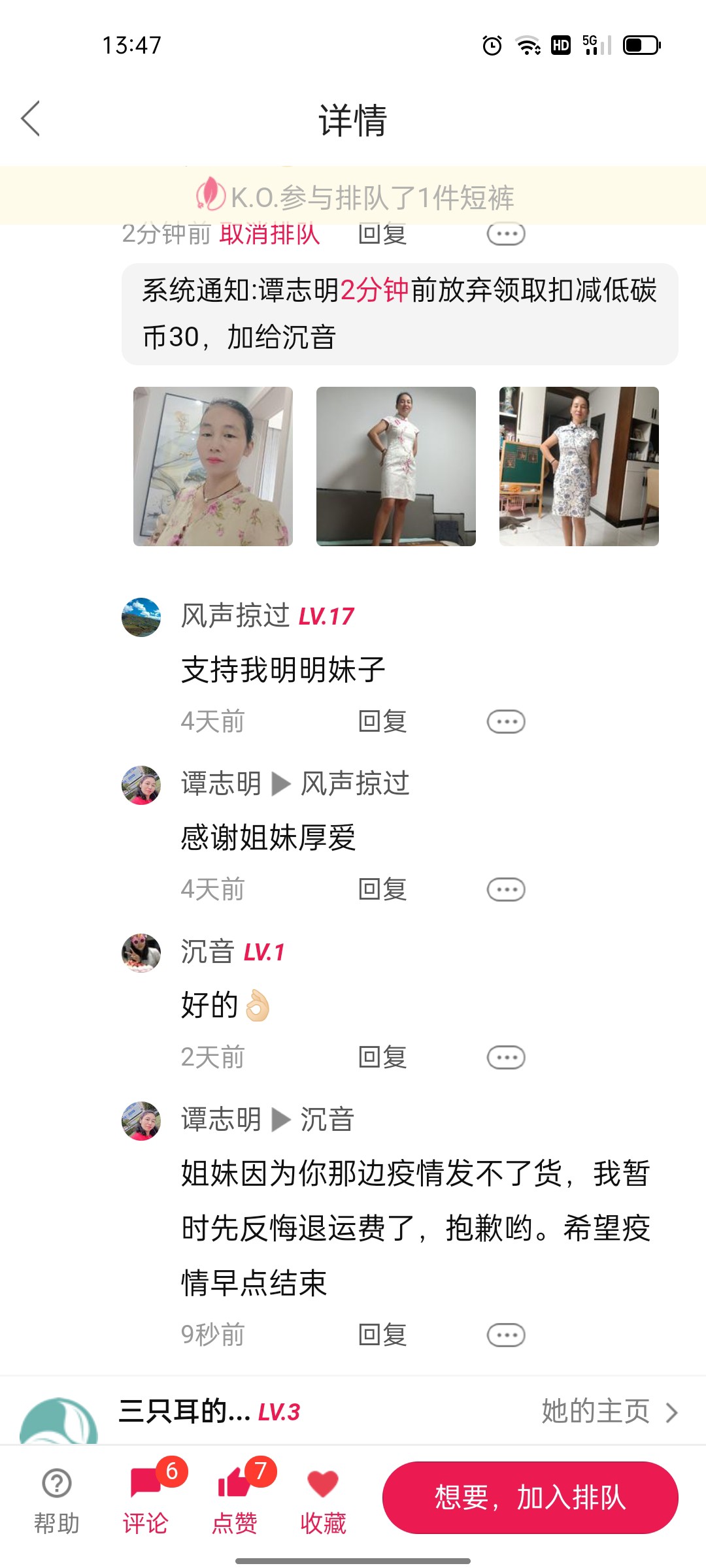Open more options on the 9秒前 comment
This screenshot has width=706, height=1568.
click(x=506, y=1335)
